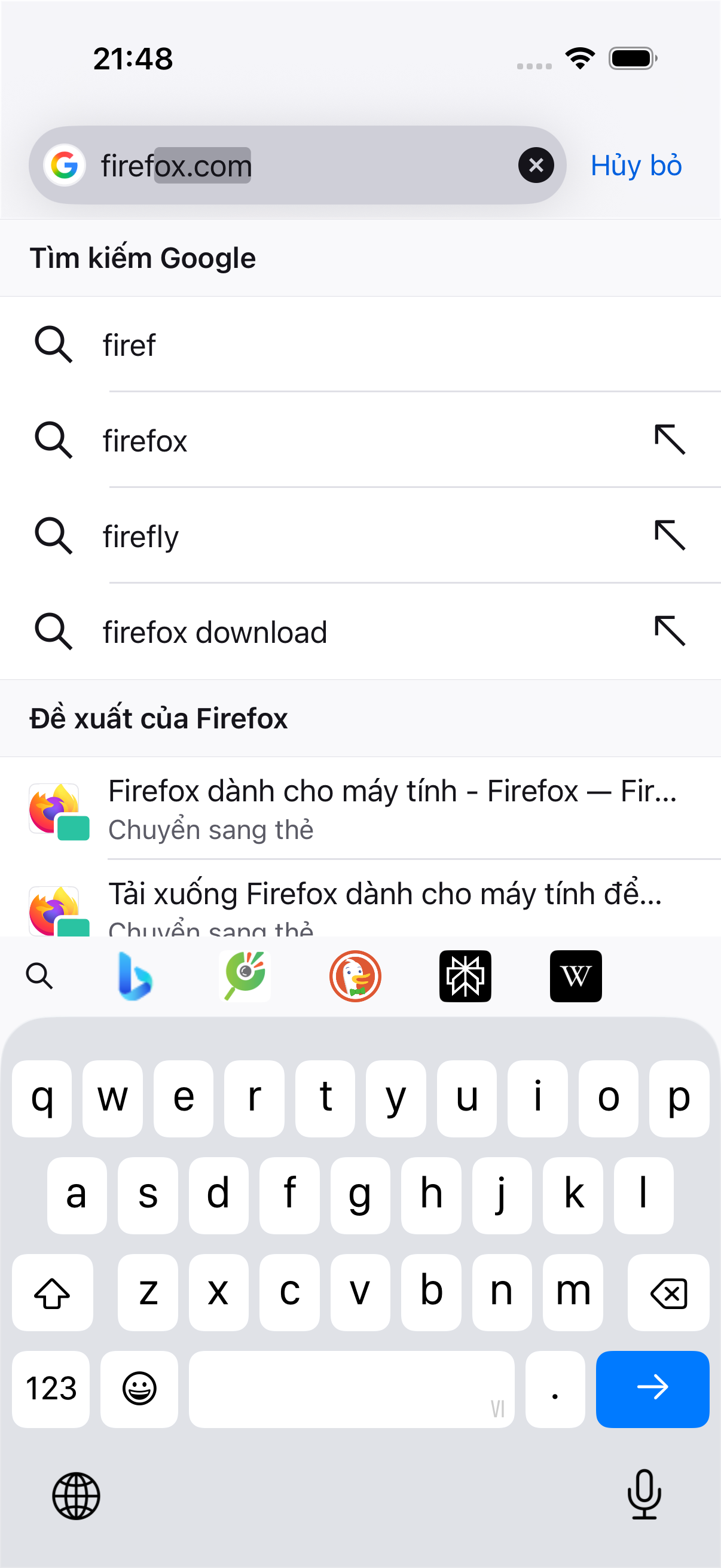Fill the address bar with 'firefly' using its arrow
This screenshot has height=1568, width=721.
pyautogui.click(x=669, y=535)
